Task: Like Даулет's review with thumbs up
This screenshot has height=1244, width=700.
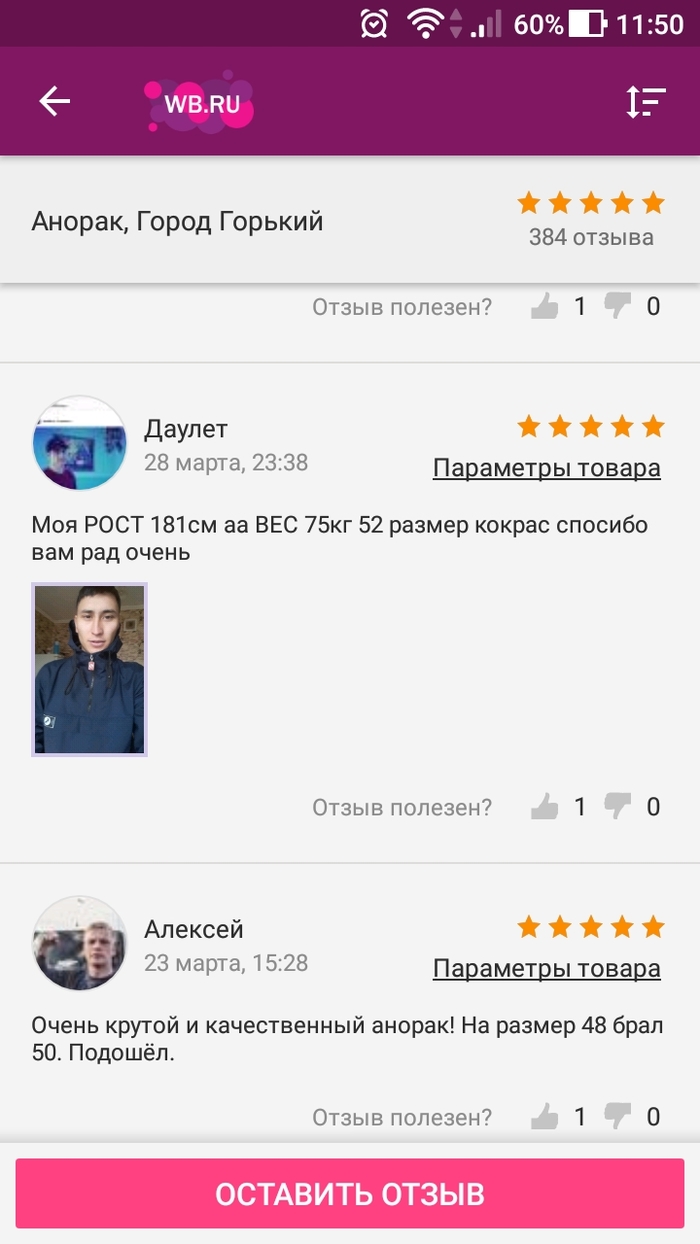Action: [545, 806]
